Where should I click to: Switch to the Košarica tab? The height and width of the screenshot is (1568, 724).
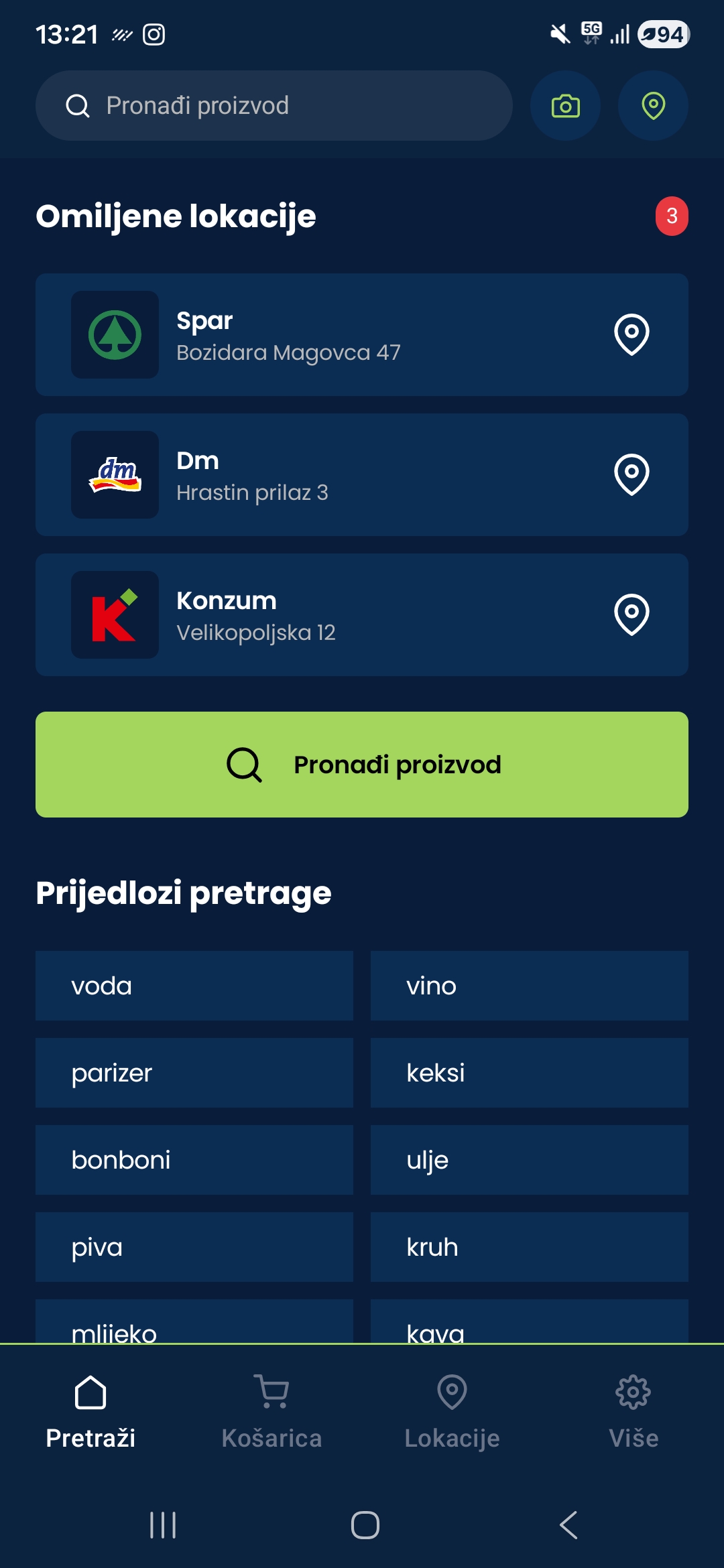271,1411
